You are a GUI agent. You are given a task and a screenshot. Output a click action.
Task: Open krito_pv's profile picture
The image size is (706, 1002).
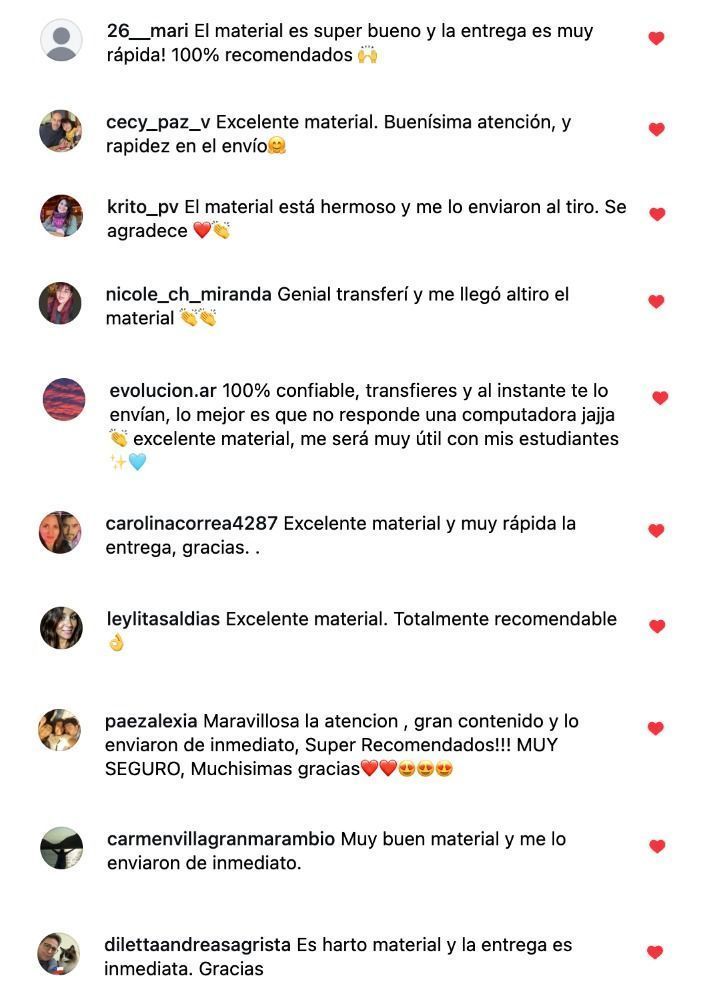61,215
